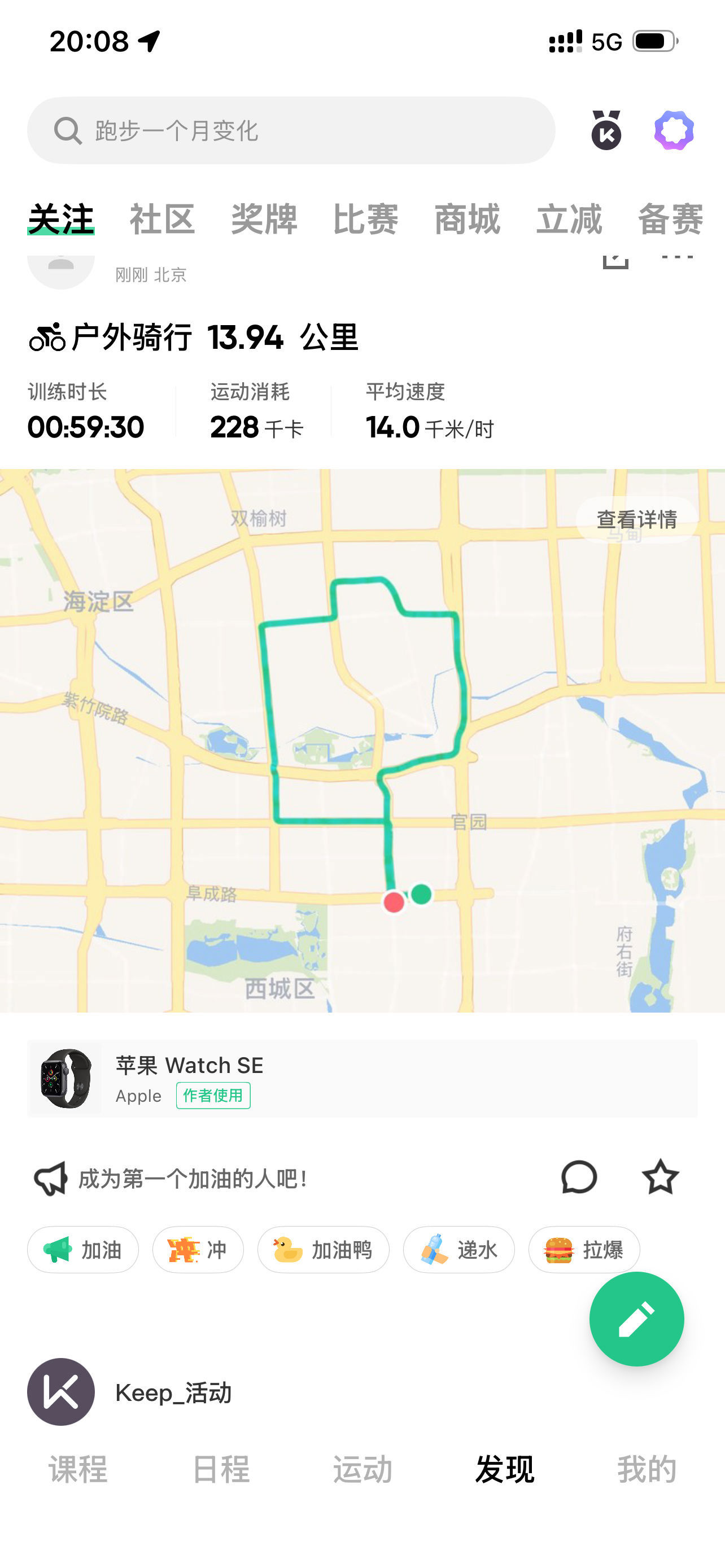Go to the 运动 bottom tab
The height and width of the screenshot is (1568, 725).
coord(362,1469)
